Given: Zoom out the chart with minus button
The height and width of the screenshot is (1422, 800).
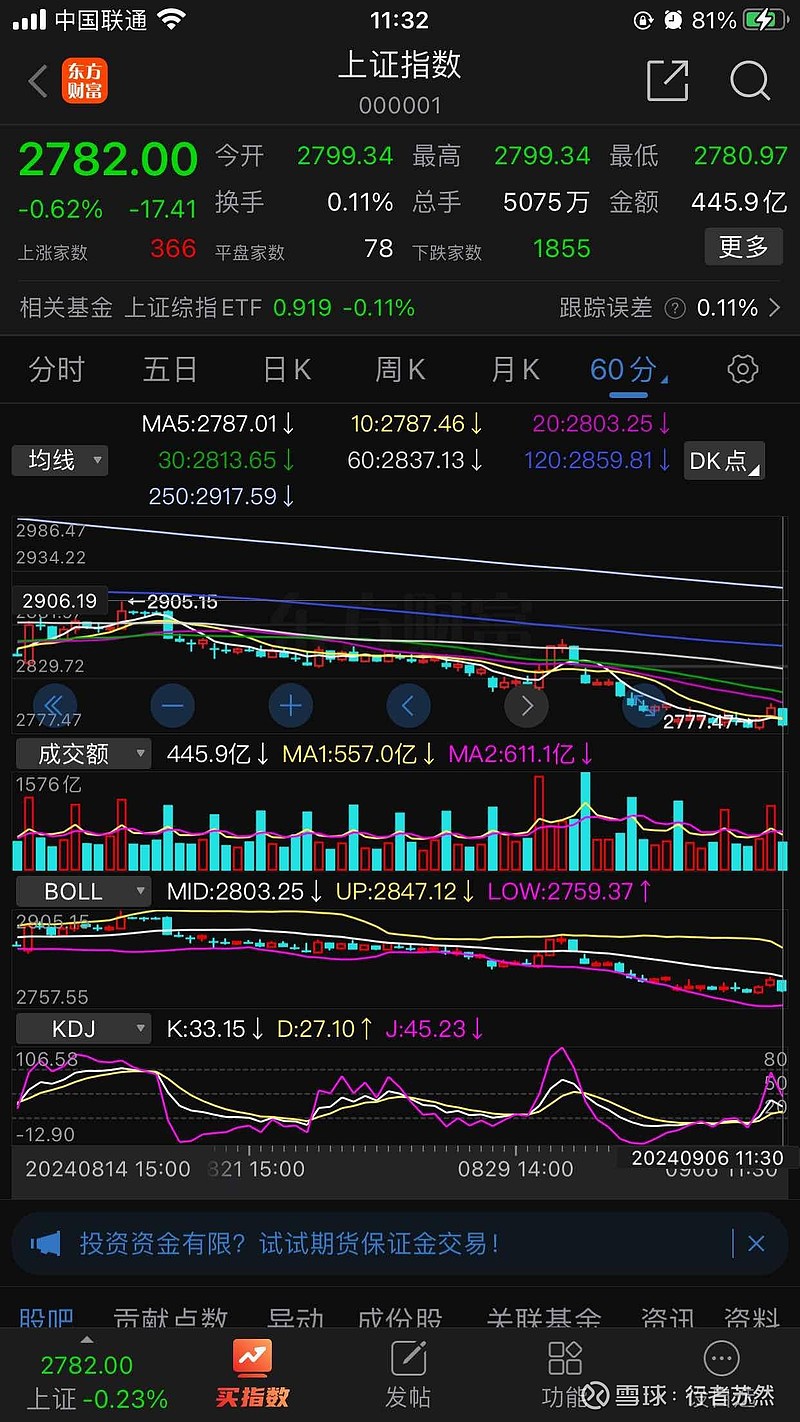Looking at the screenshot, I should (x=173, y=706).
